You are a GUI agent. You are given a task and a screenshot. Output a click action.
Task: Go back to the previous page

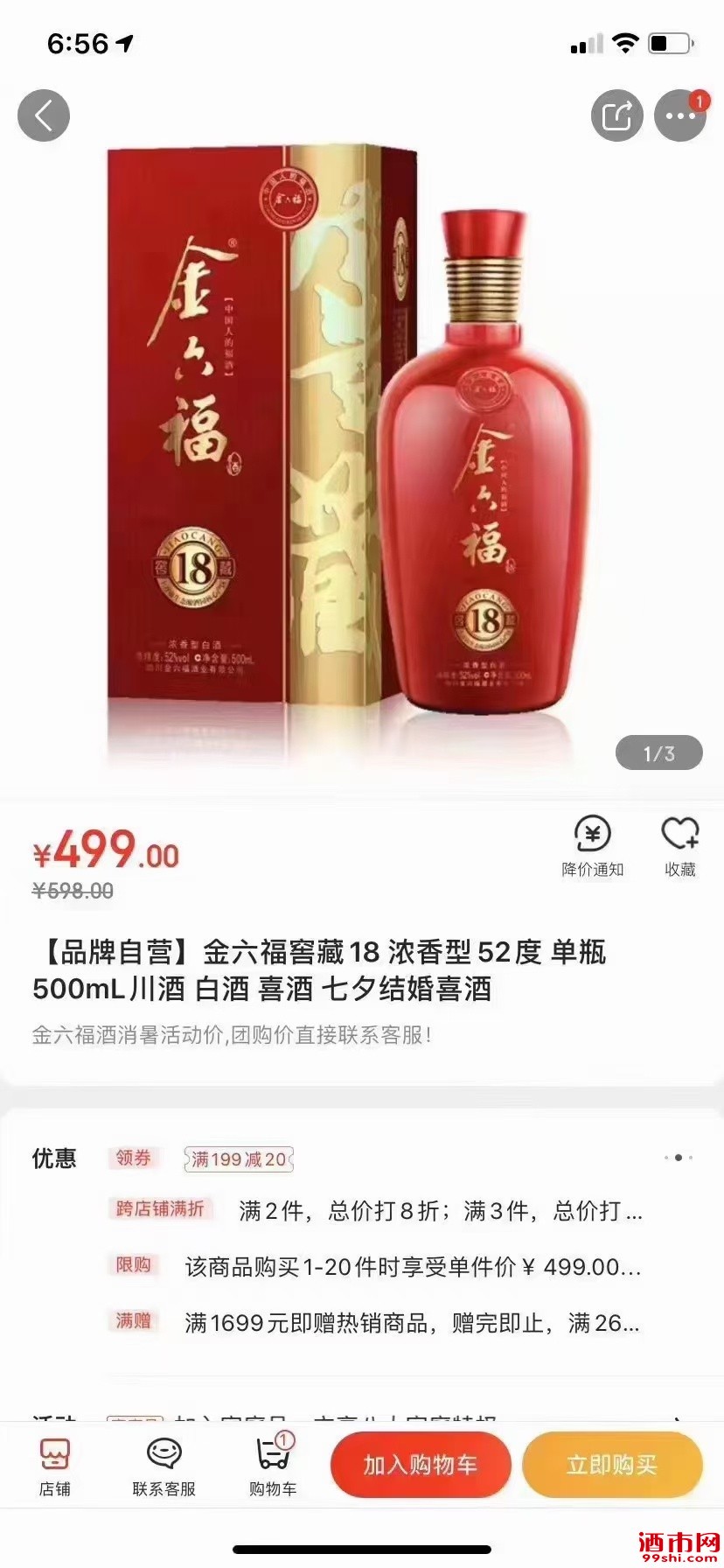pos(44,115)
